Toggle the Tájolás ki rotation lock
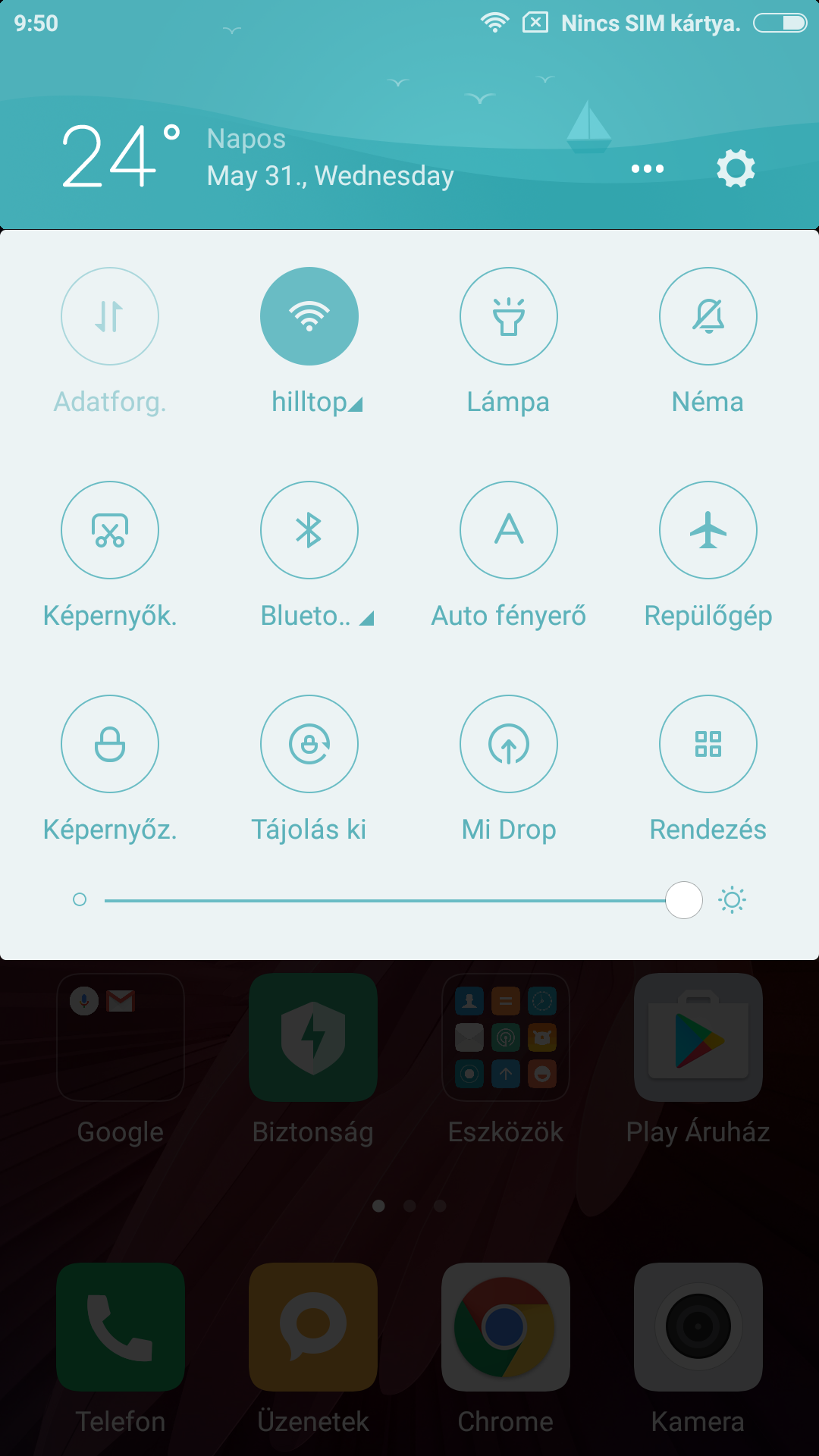The image size is (819, 1456). point(309,744)
